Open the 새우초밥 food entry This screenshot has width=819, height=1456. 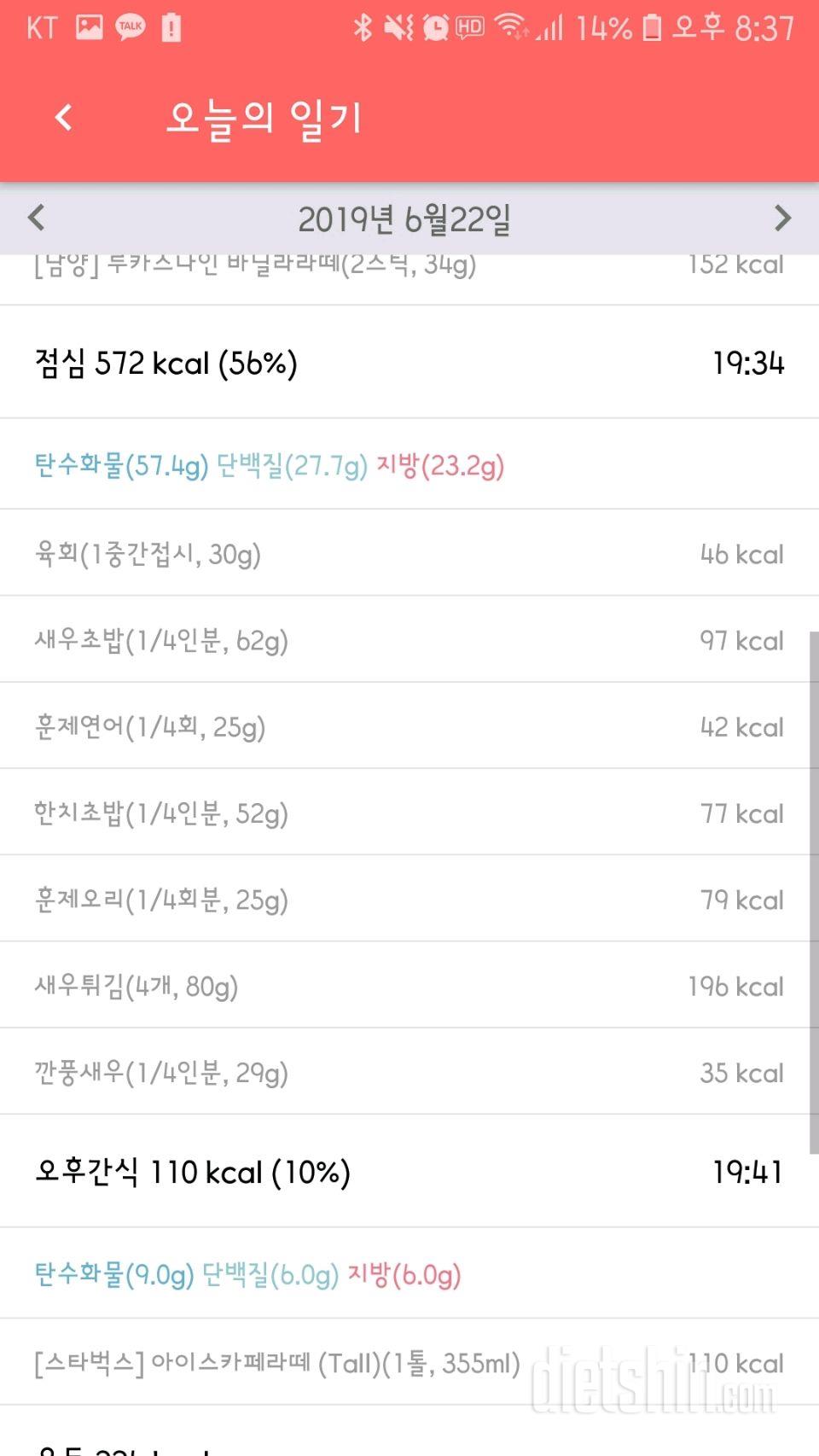click(409, 640)
